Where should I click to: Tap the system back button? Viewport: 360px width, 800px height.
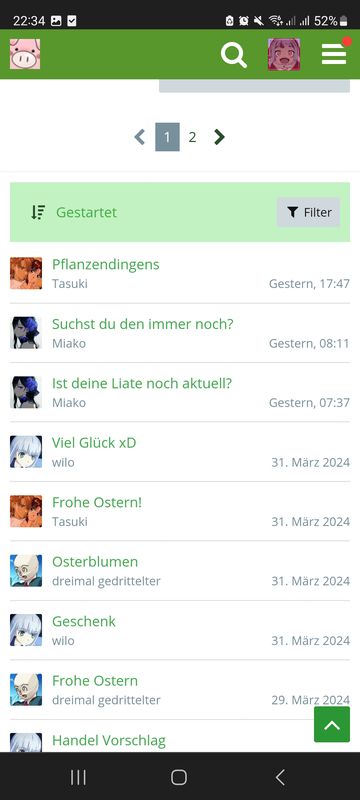coord(280,777)
